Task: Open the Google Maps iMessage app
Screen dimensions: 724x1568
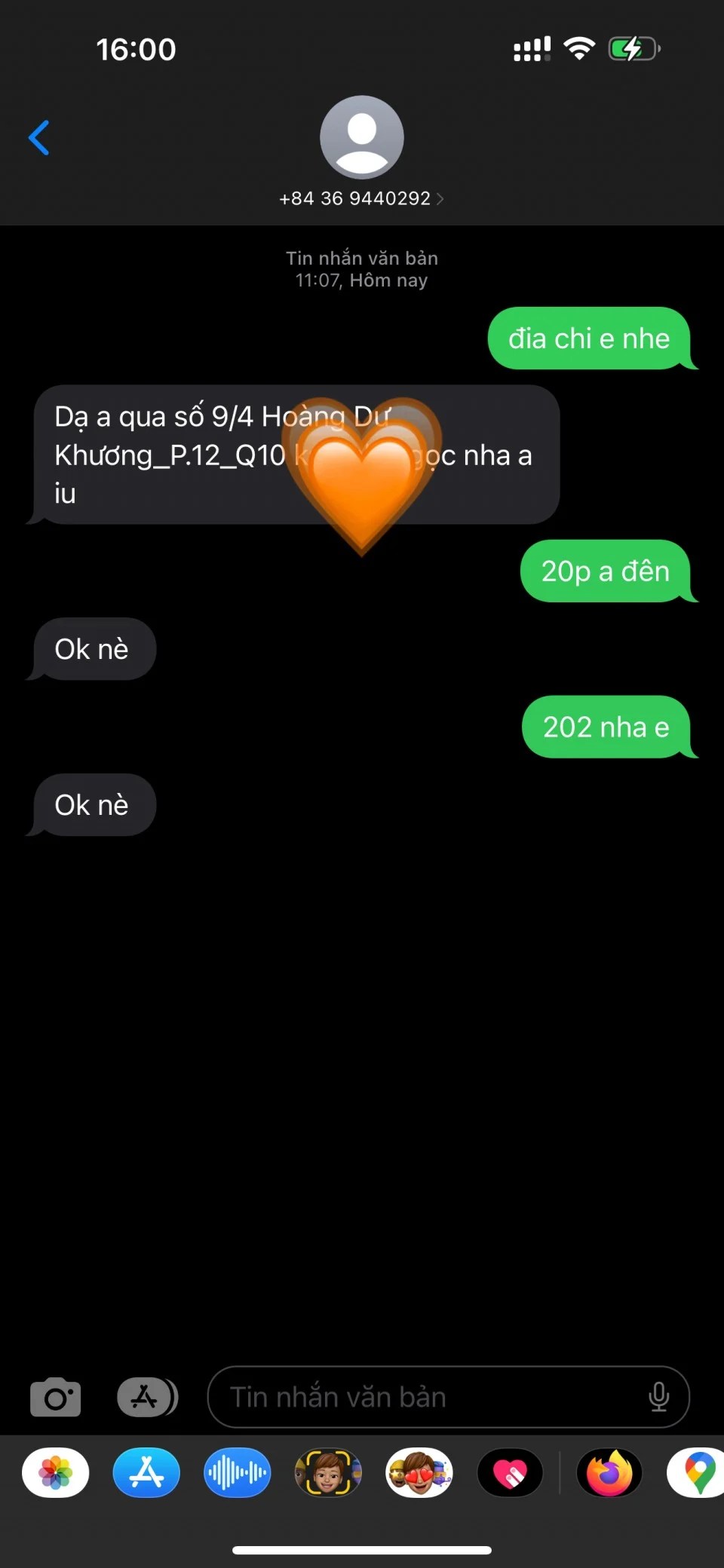Action: (698, 1472)
